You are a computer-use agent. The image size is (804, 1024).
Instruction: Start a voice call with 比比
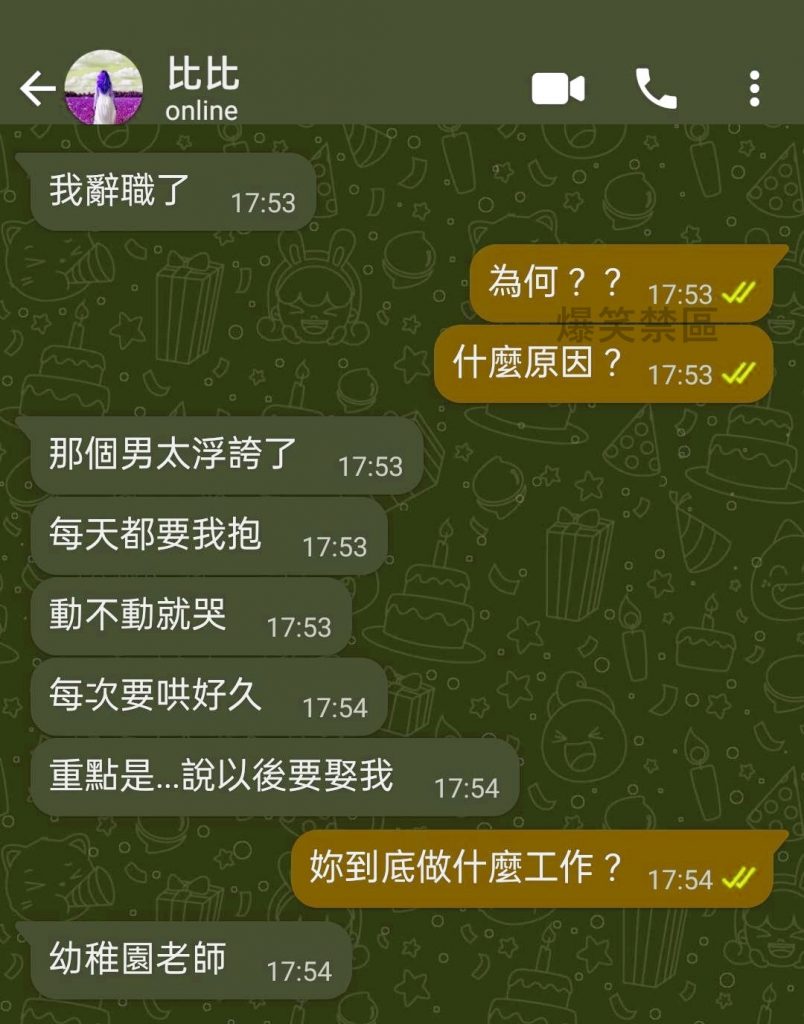656,89
